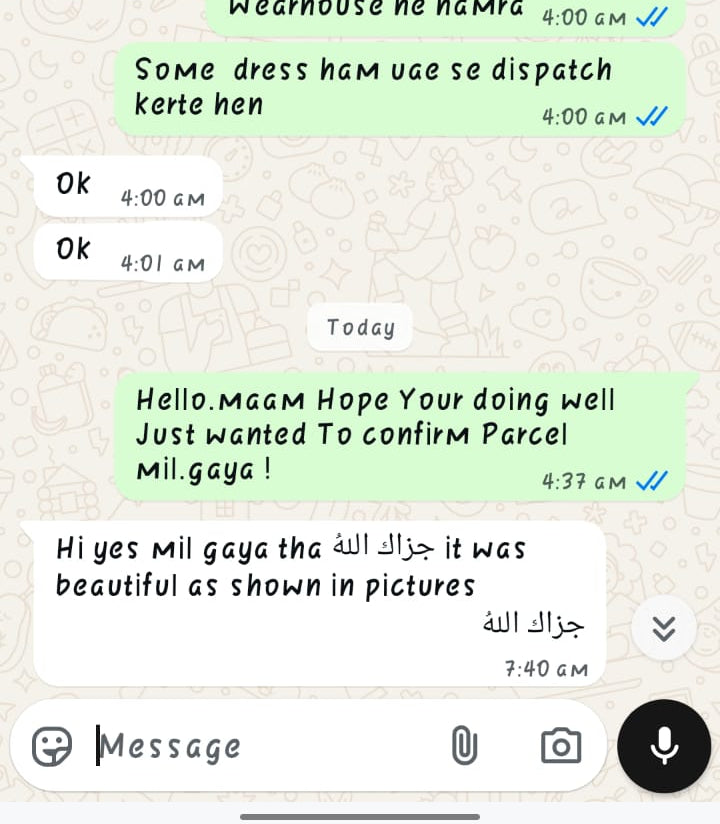Open the attachment paperclip menu
This screenshot has height=824, width=720.
tap(464, 746)
